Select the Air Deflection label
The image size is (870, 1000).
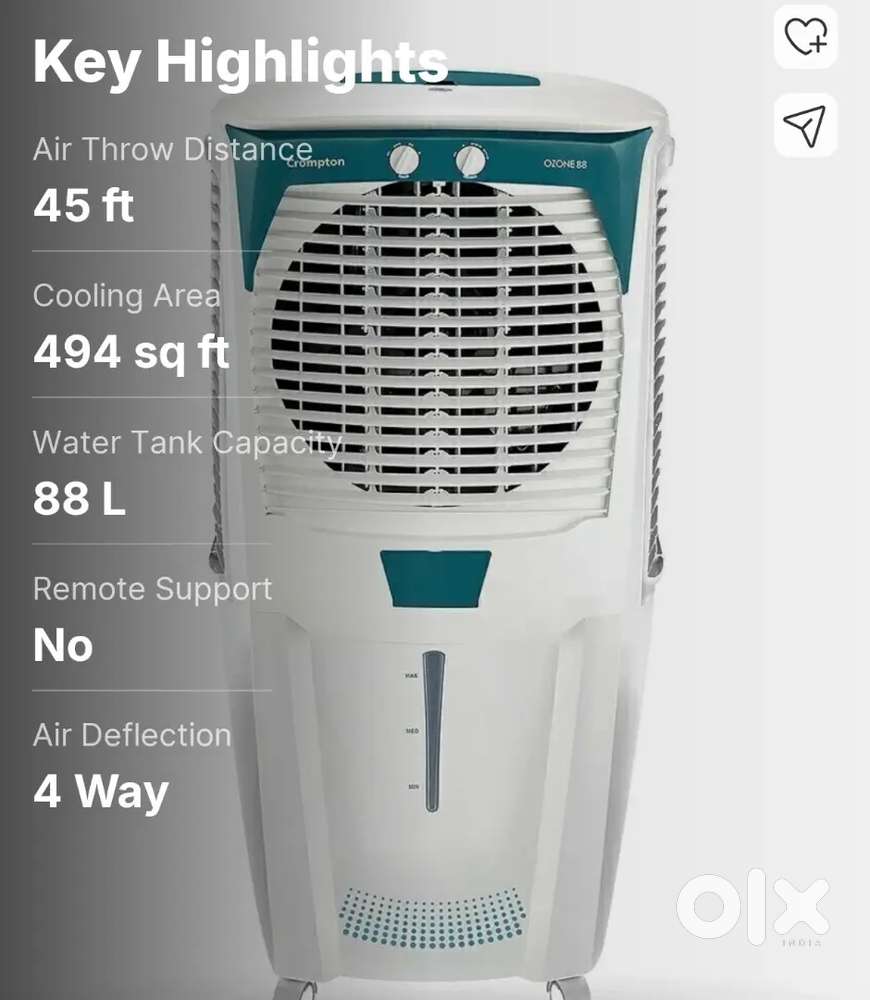click(131, 736)
